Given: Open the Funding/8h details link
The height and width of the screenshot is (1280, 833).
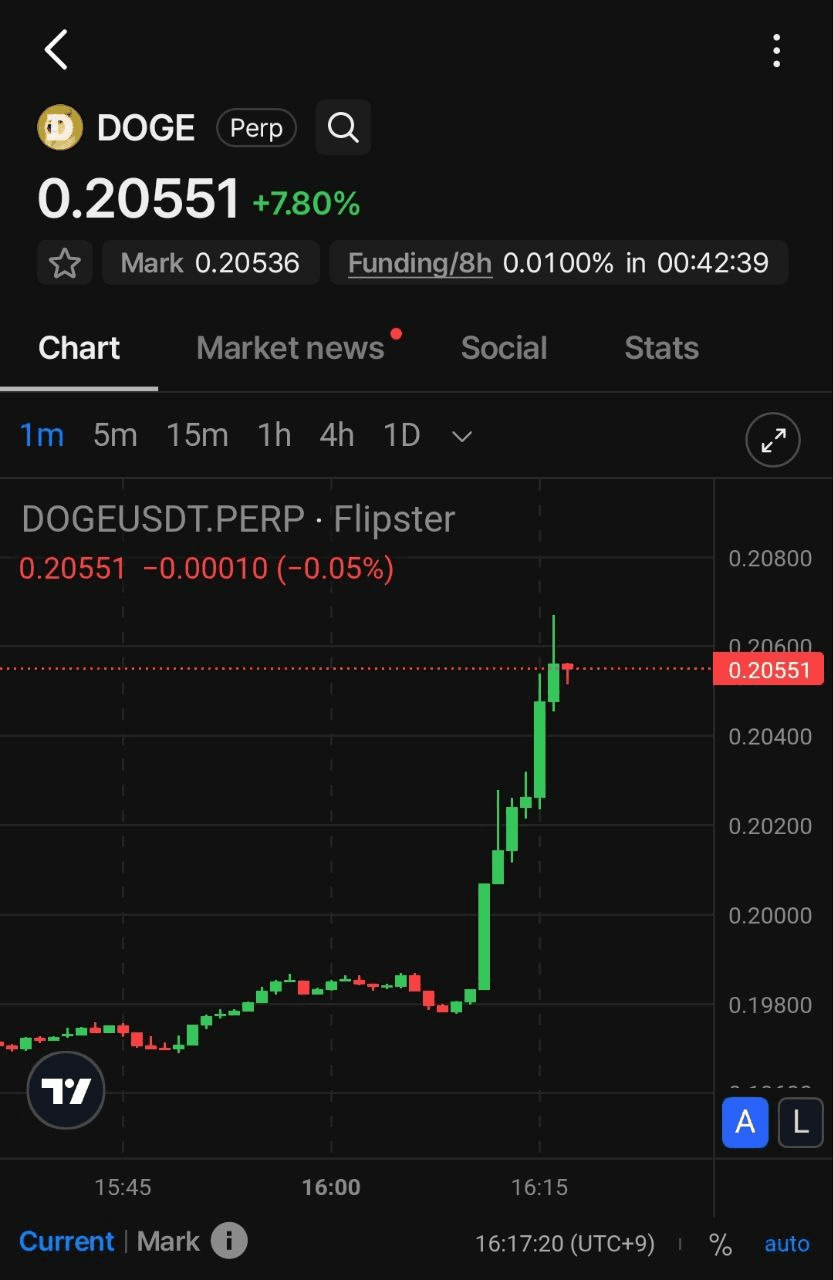Looking at the screenshot, I should pyautogui.click(x=420, y=263).
